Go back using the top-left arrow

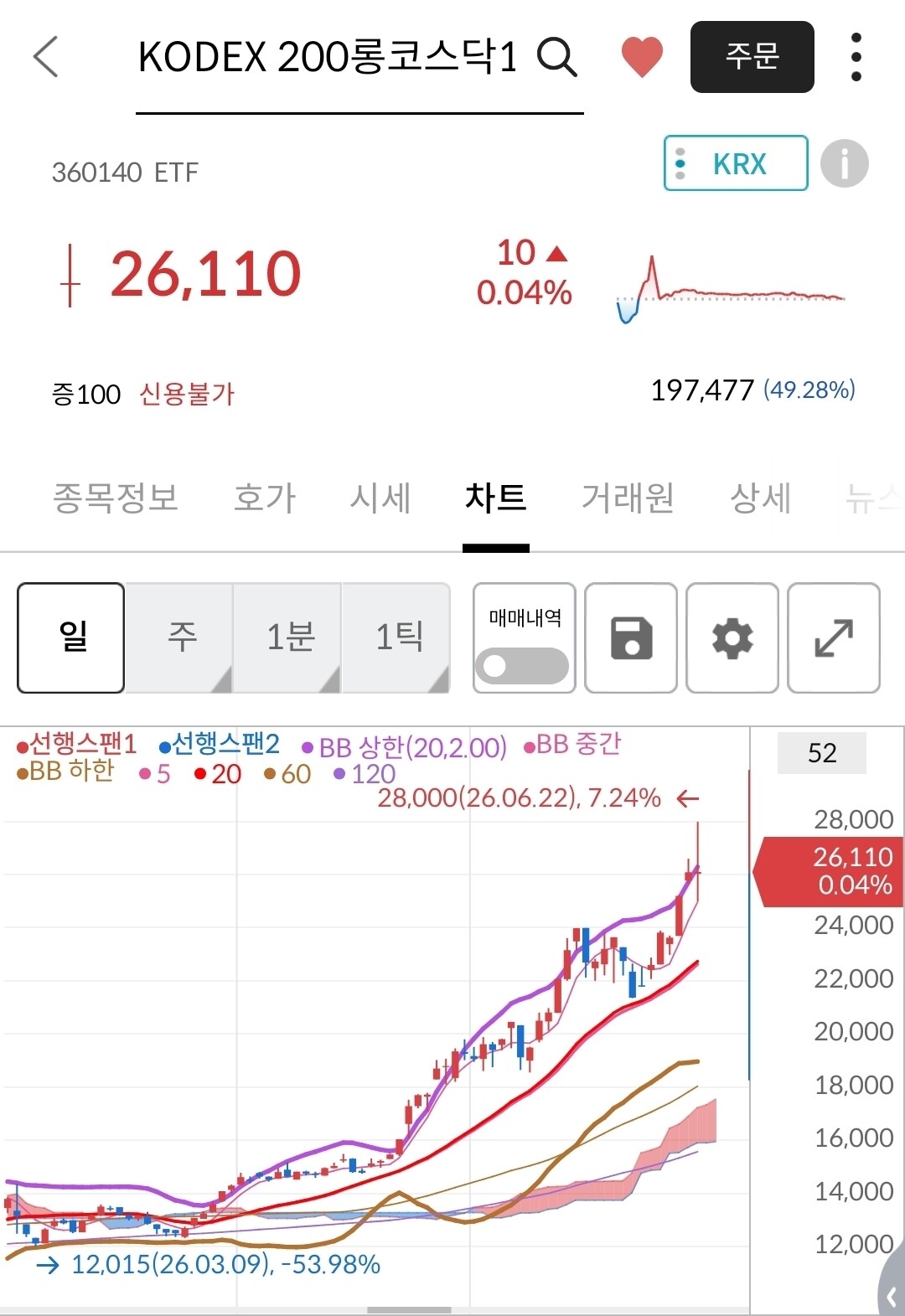click(x=46, y=57)
